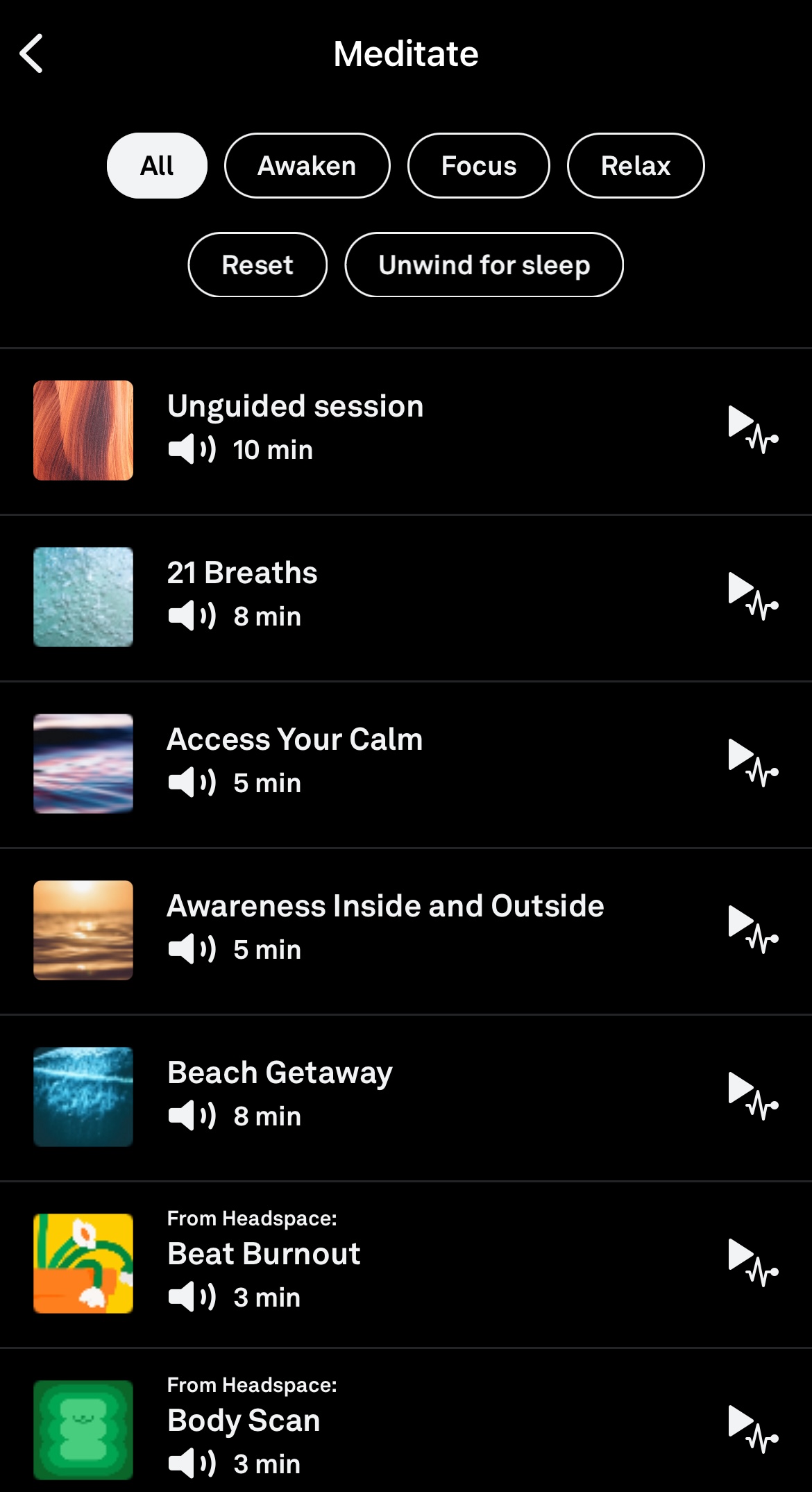Open the Beach Getaway meditation
812x1492 pixels.
[x=280, y=1073]
